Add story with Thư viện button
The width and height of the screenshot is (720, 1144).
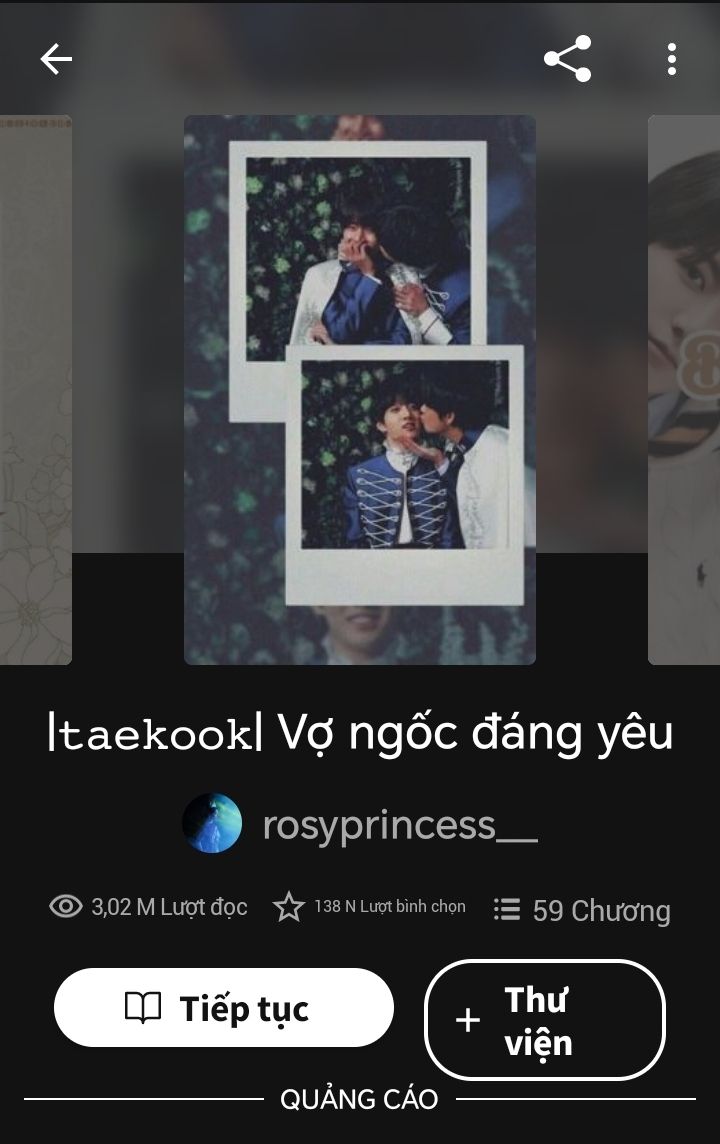(545, 1020)
